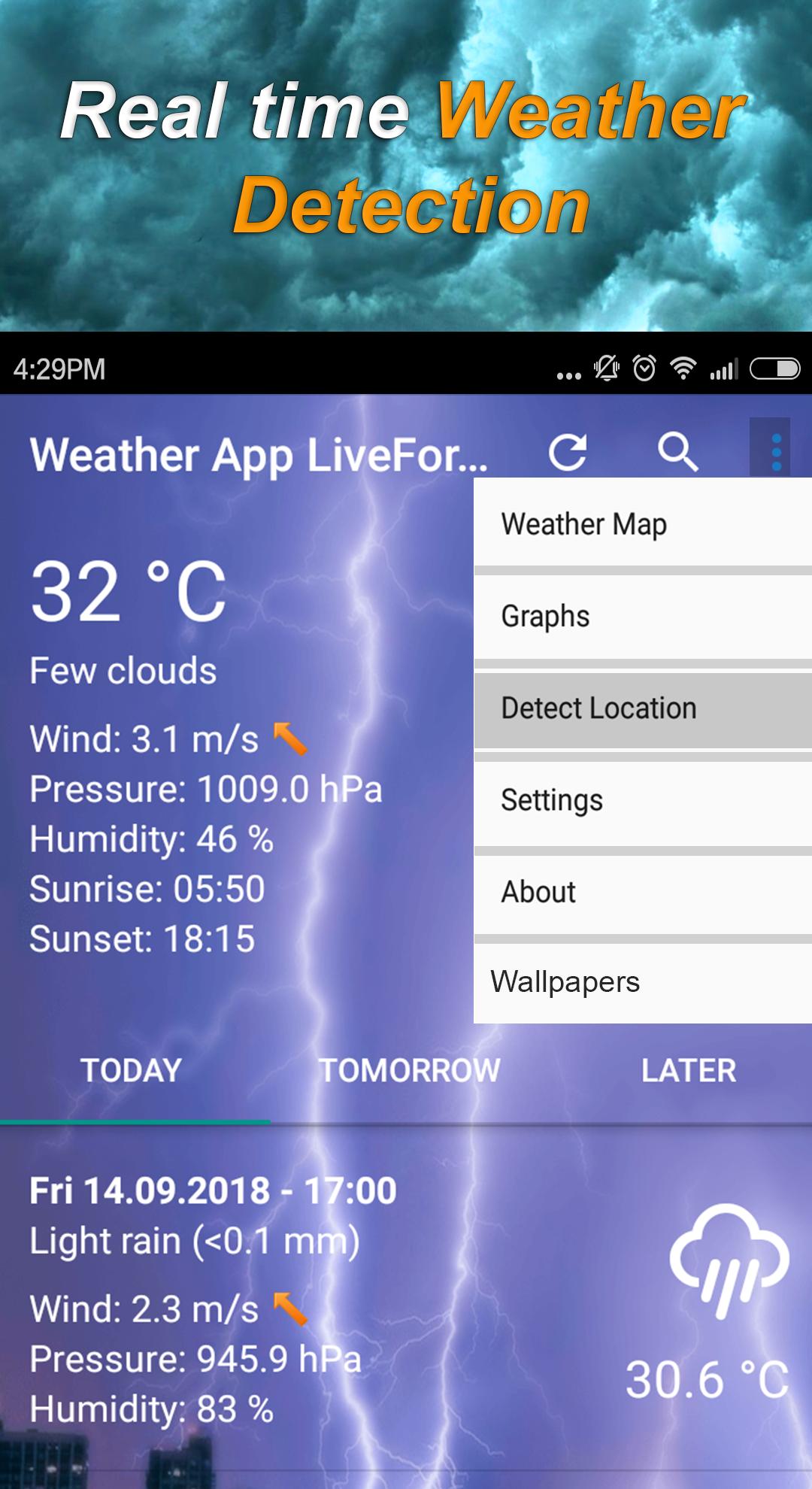Refresh the weather data
Screen dimensions: 812x1489
[x=569, y=451]
